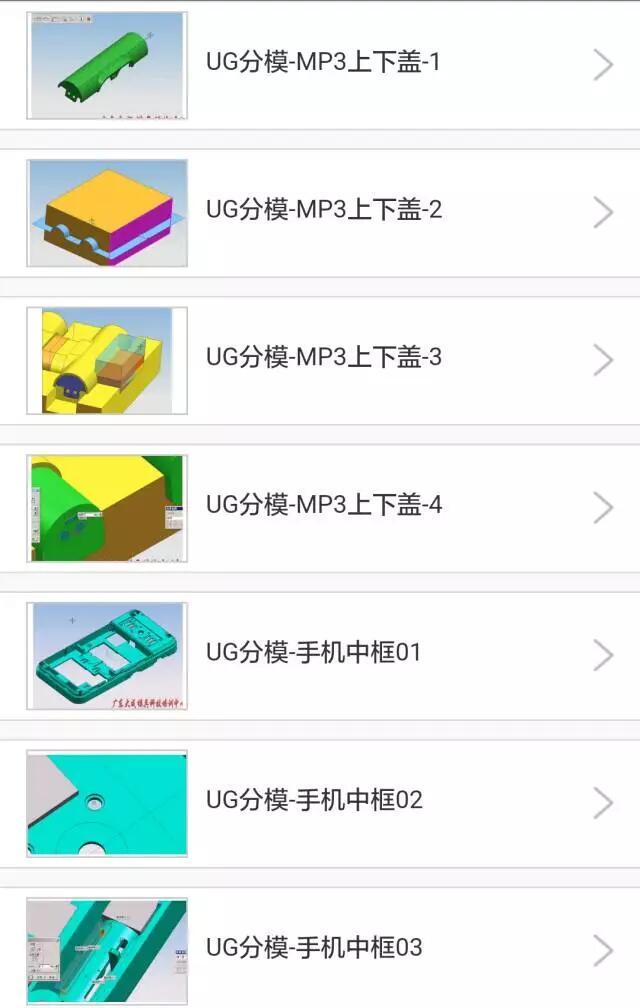
Task: View the UG分模-手机中框03 tutorial
Action: tap(313, 947)
